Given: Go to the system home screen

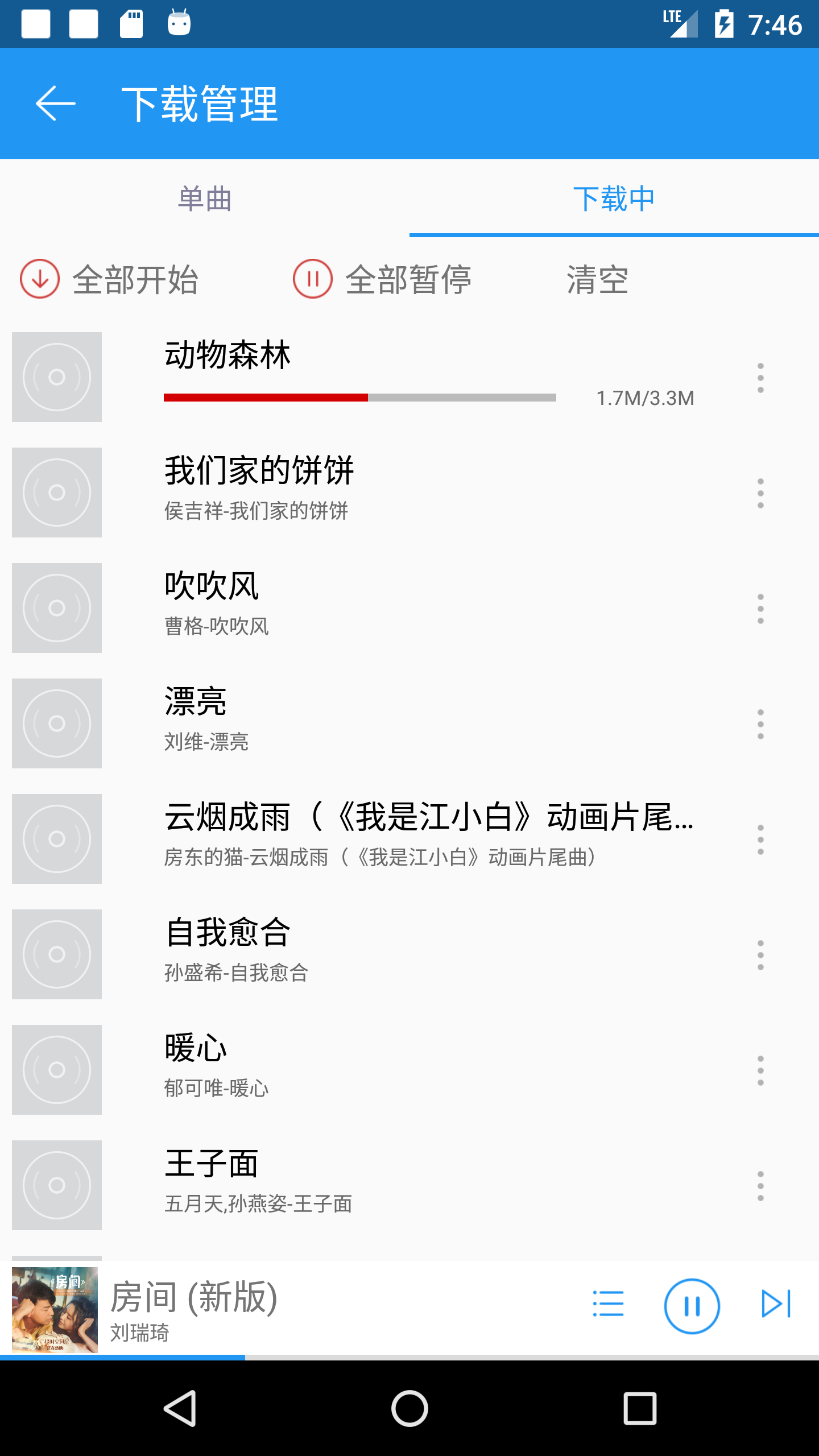Looking at the screenshot, I should coord(409,1408).
